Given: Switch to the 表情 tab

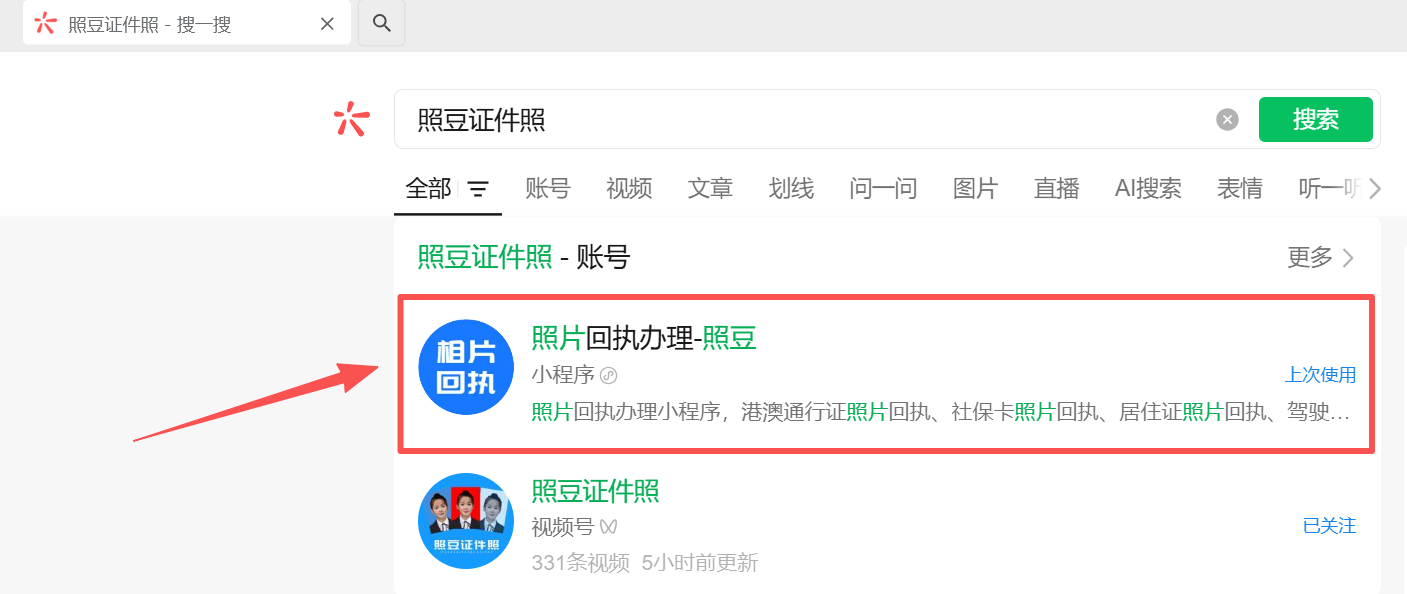Looking at the screenshot, I should click(1239, 188).
